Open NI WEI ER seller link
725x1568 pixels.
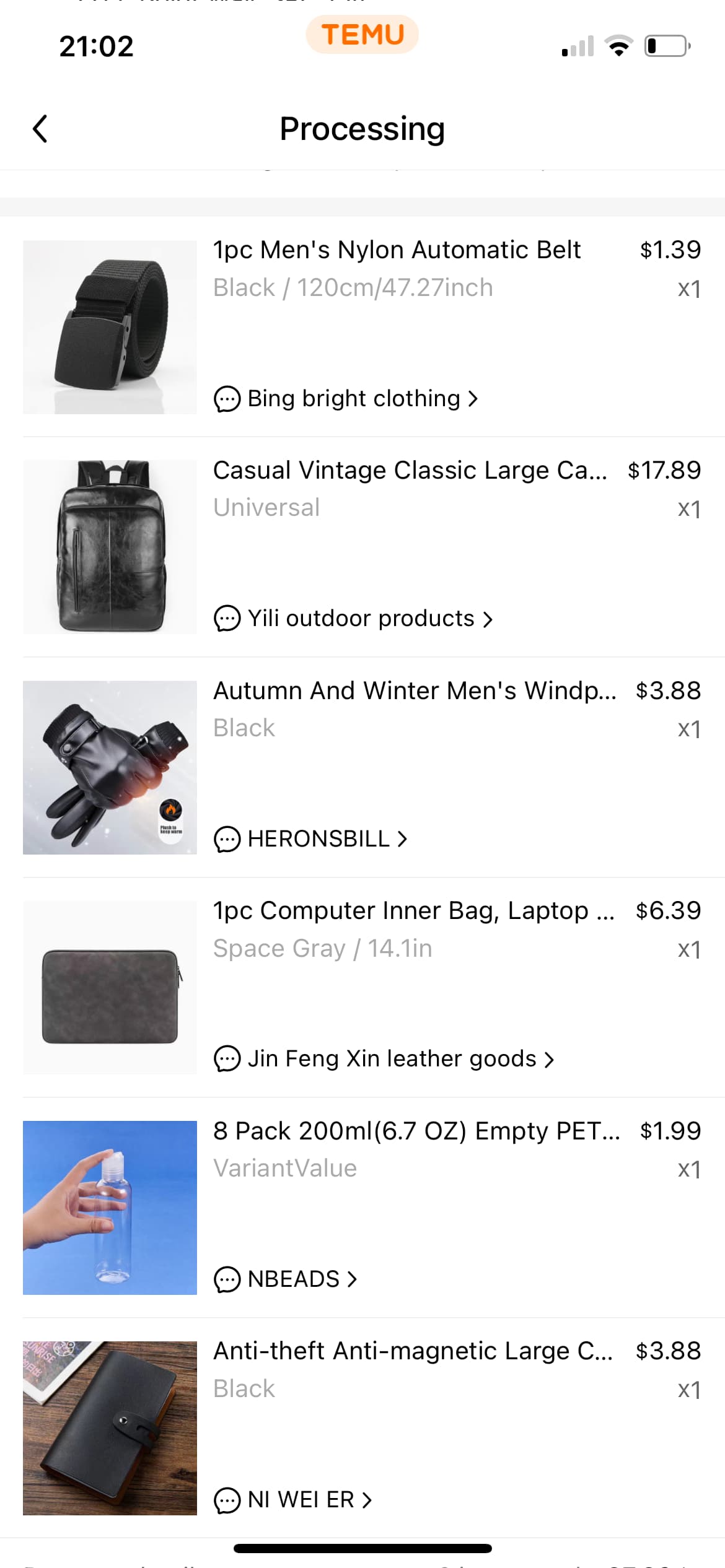click(293, 1499)
